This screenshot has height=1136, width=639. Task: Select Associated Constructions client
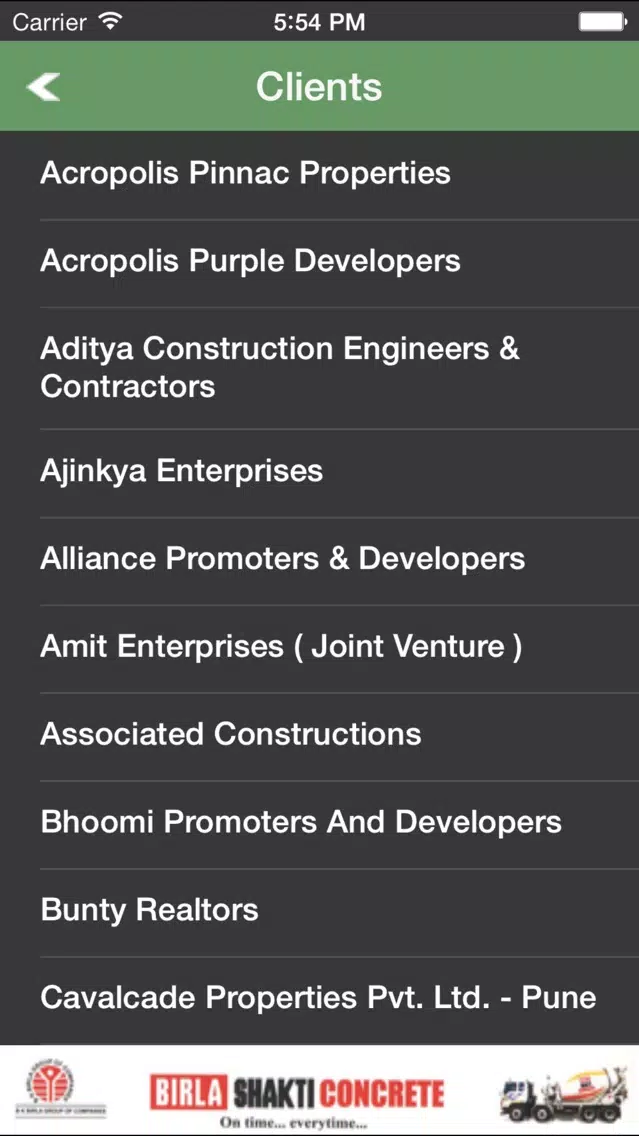pyautogui.click(x=320, y=737)
